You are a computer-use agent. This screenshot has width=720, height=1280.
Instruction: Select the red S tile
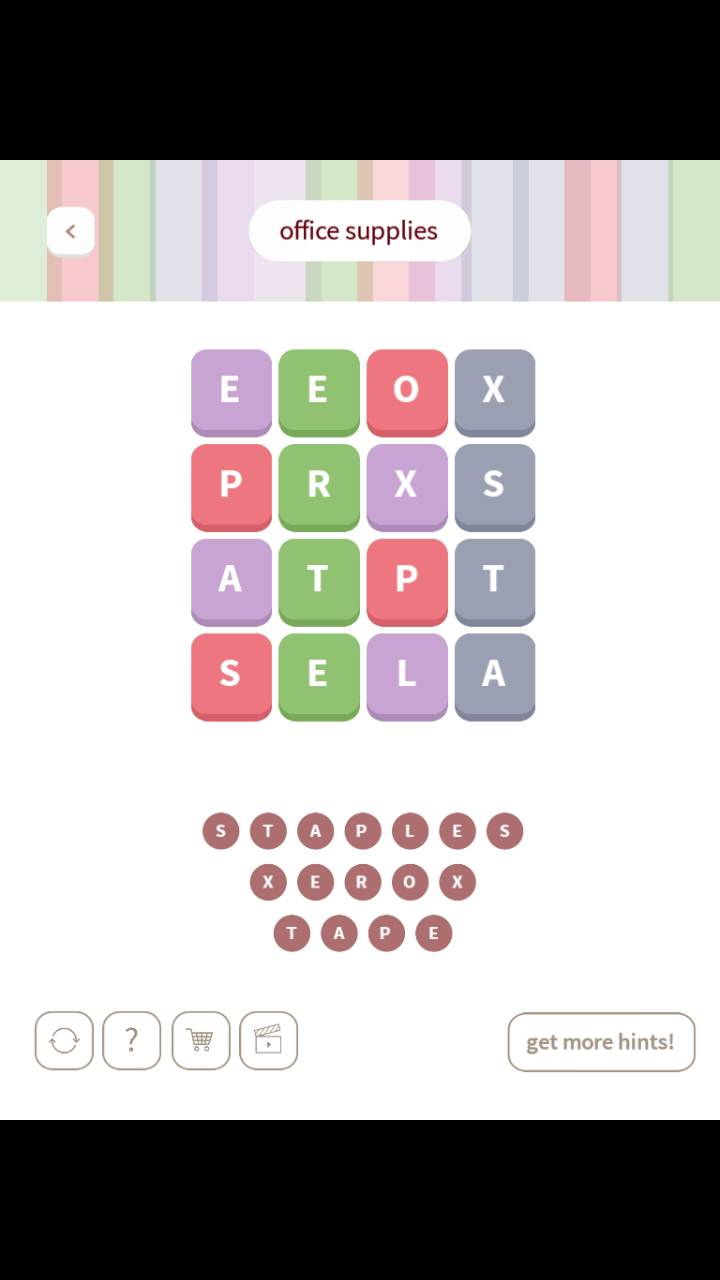pos(231,673)
